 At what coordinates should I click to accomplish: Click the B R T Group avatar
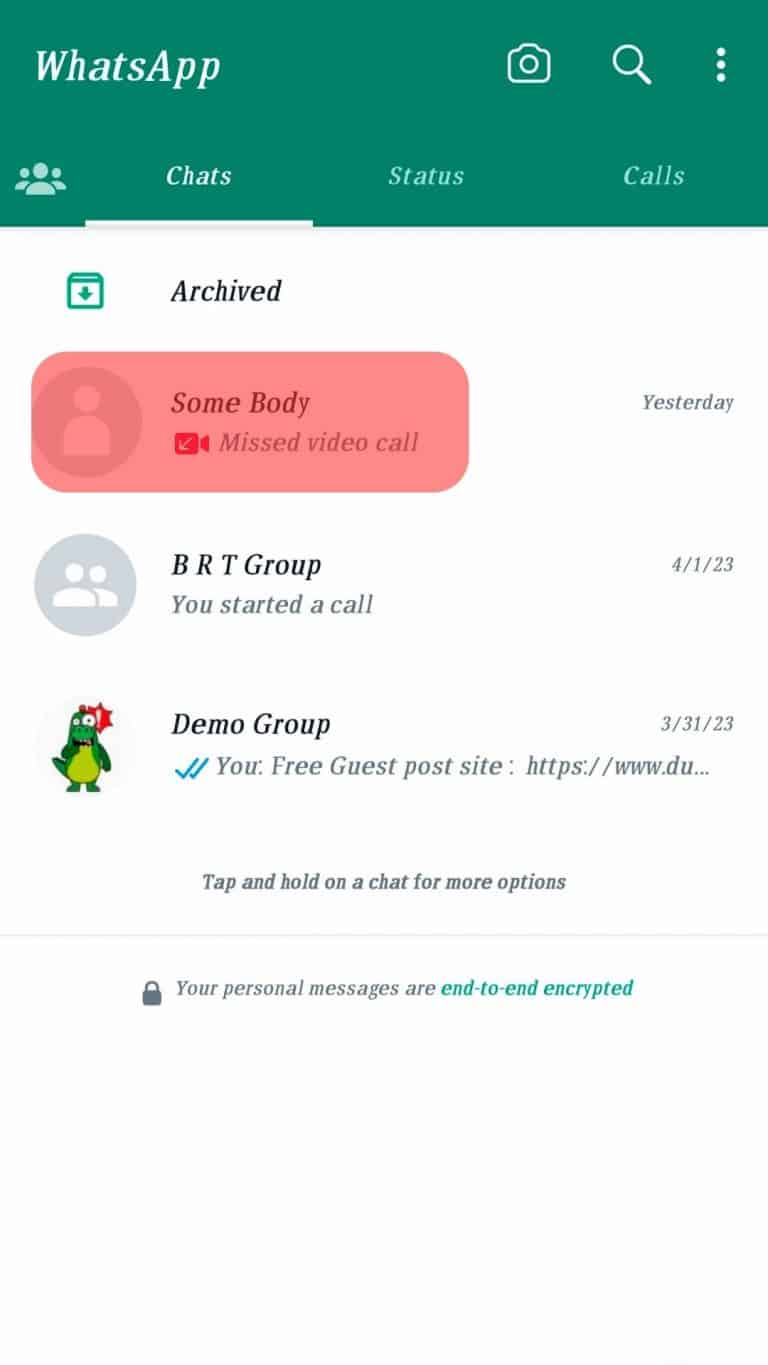tap(86, 585)
